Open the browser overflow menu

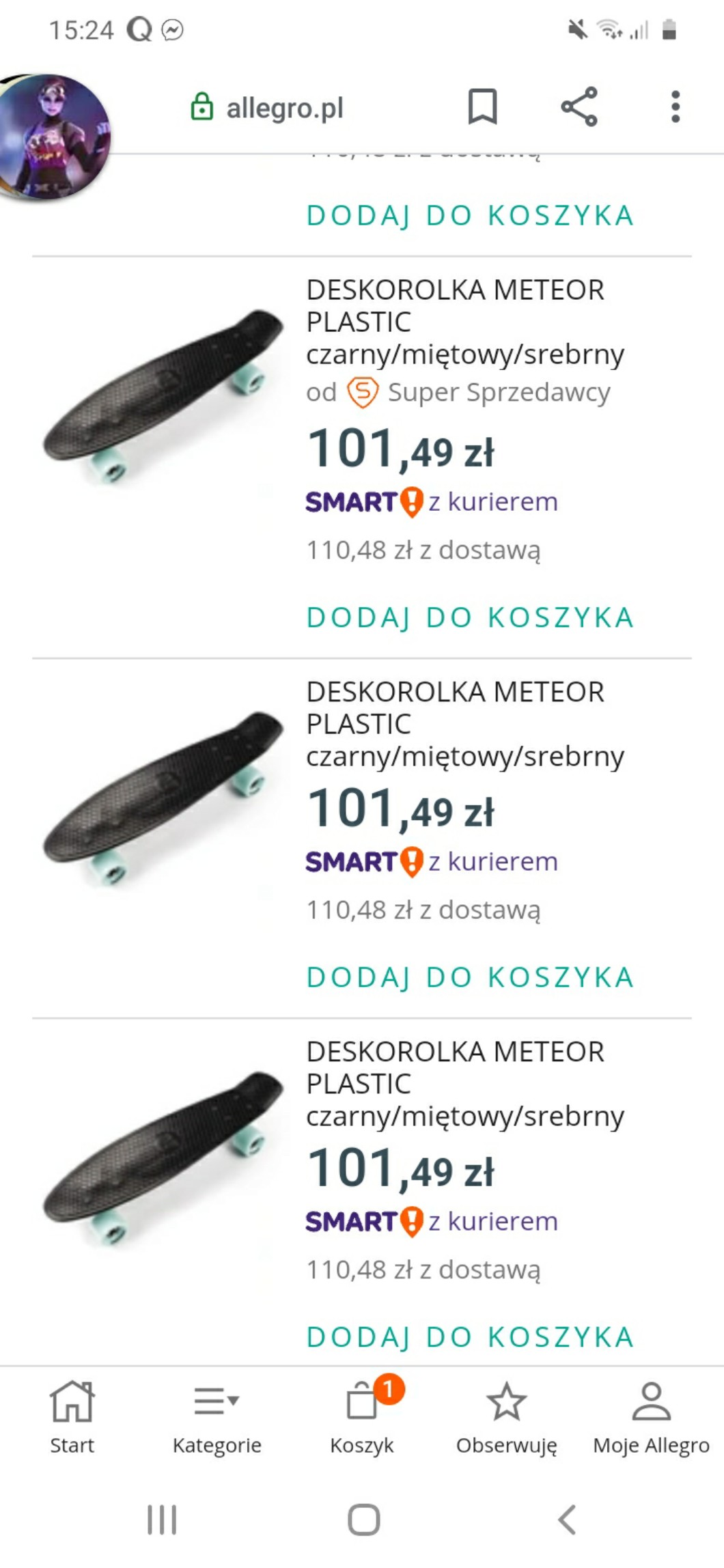click(676, 107)
